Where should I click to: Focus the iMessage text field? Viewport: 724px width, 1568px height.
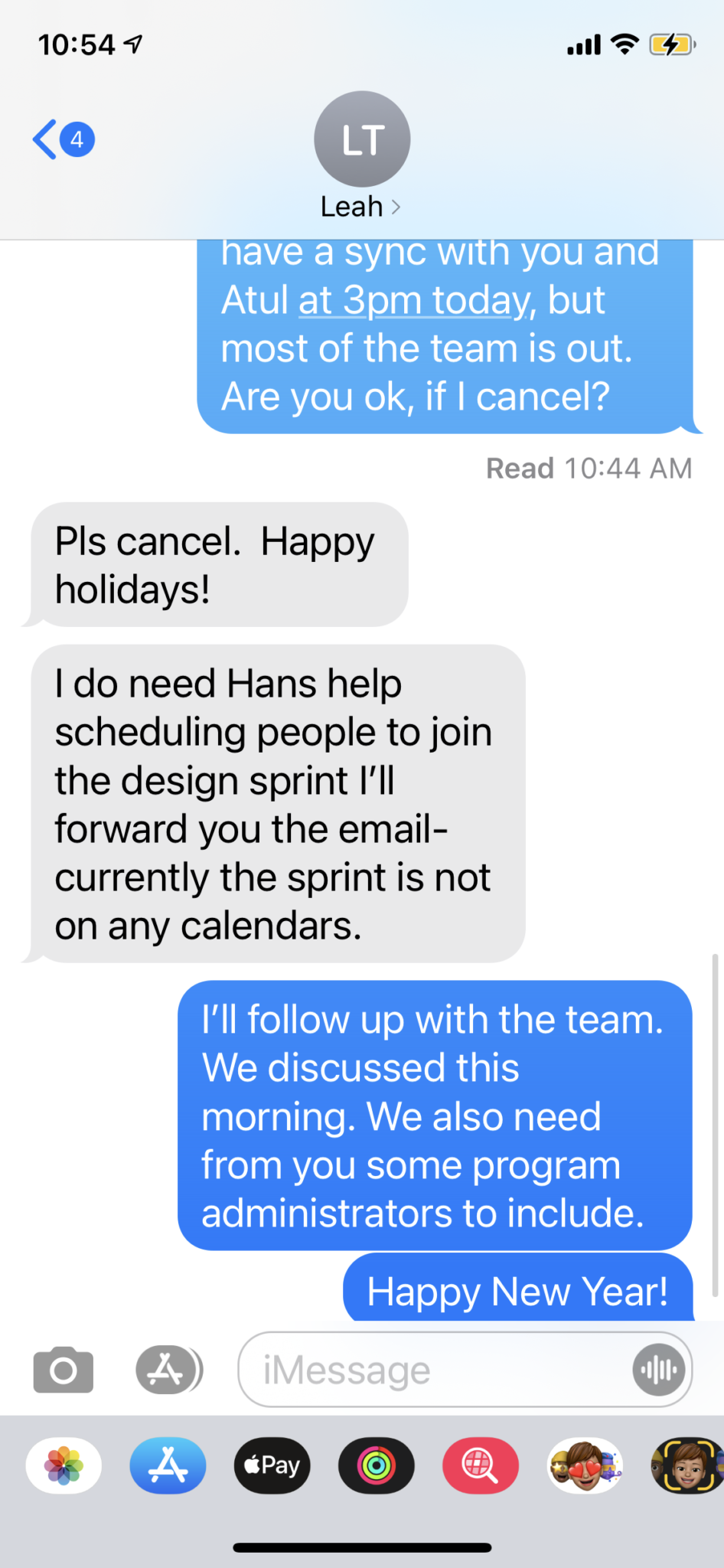tap(436, 1370)
